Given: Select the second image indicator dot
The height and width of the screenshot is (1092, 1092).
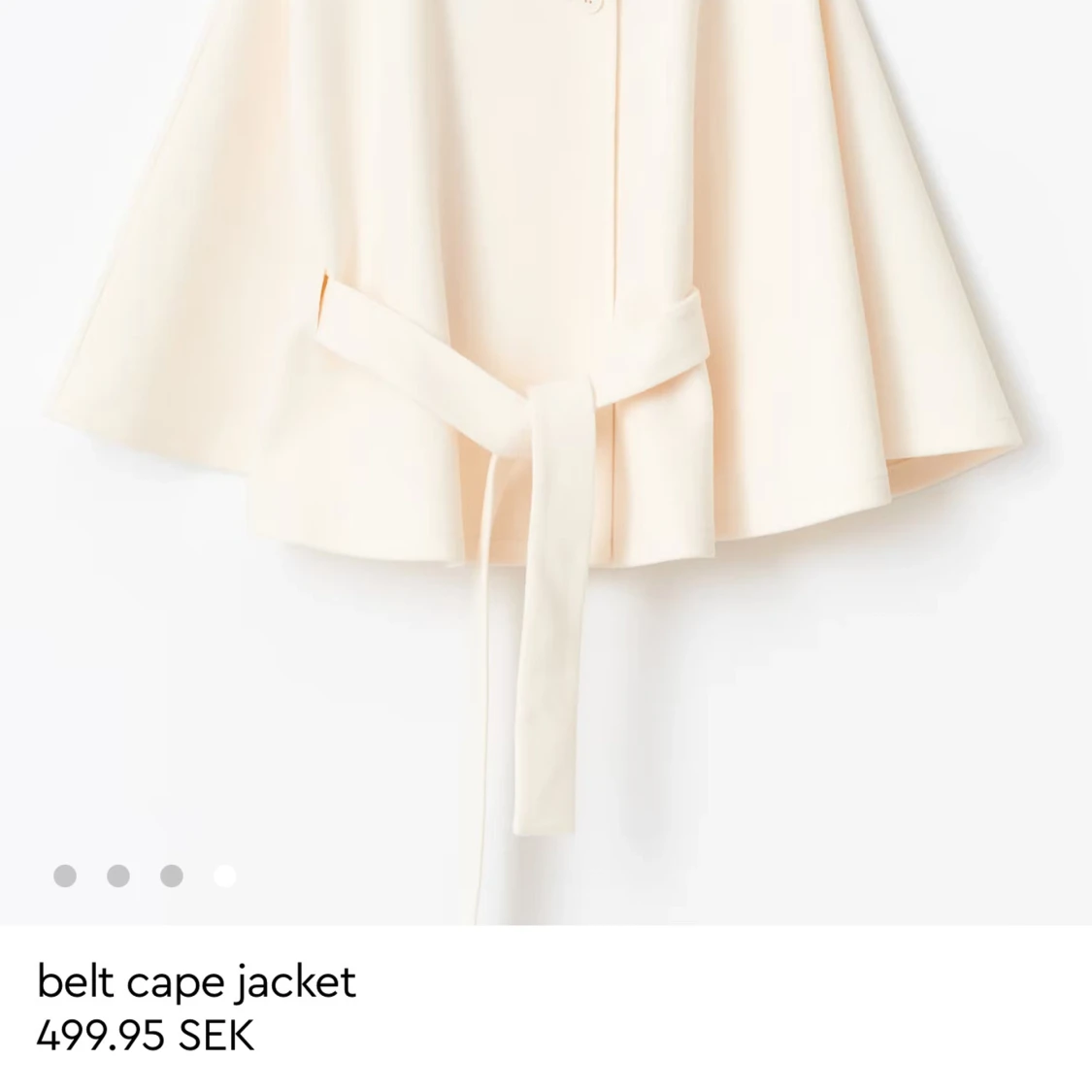Looking at the screenshot, I should point(118,876).
